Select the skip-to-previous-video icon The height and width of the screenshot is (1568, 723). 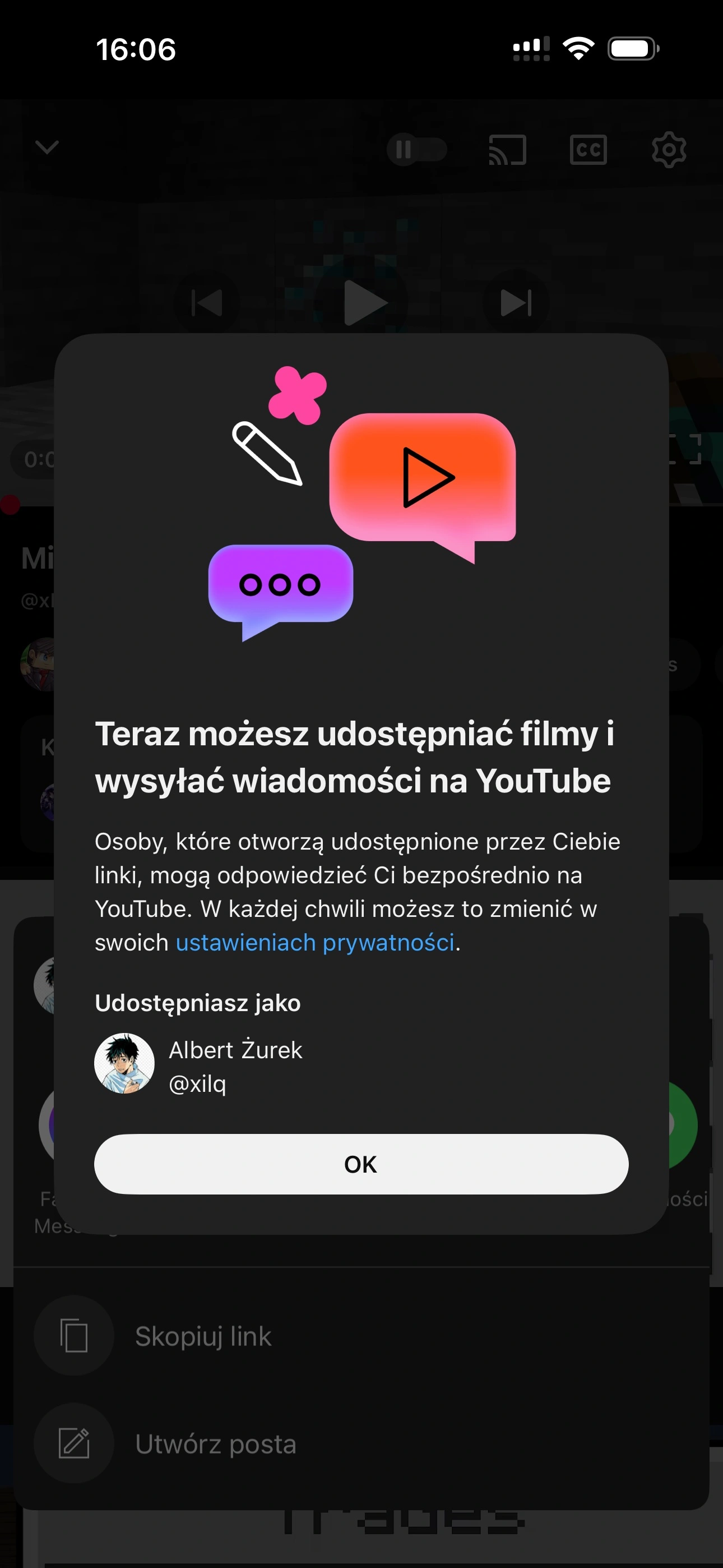coord(206,302)
